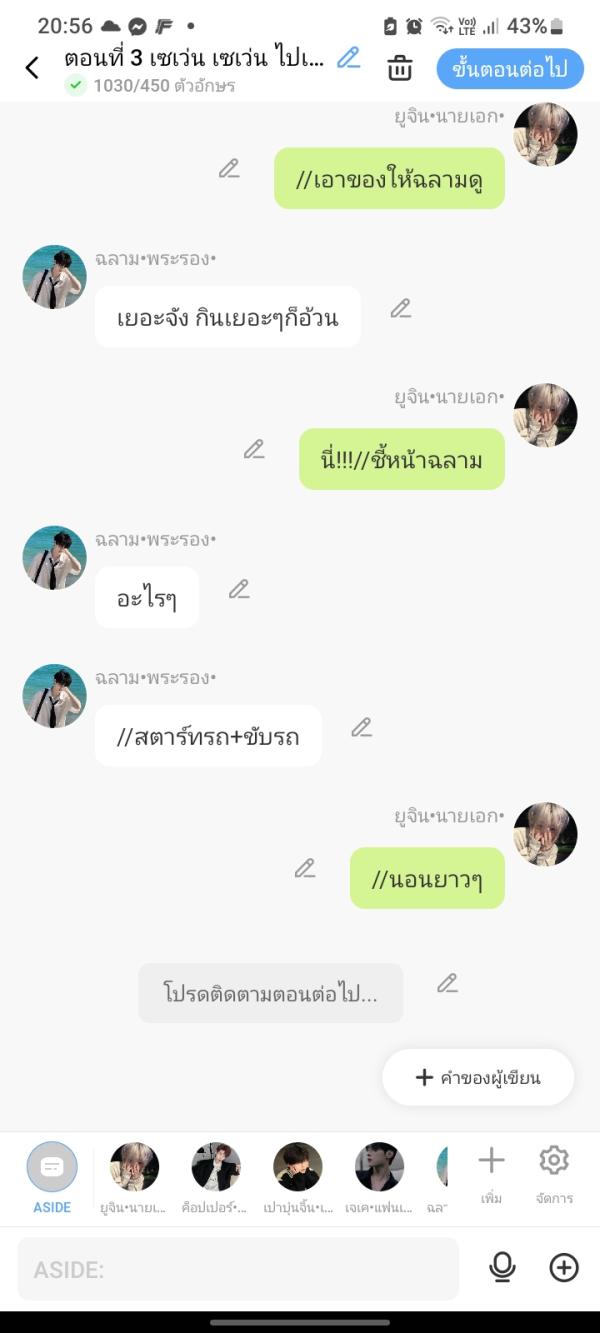Screen dimensions: 600x1333
Task: Open character management with จัดการ
Action: pyautogui.click(x=554, y=1174)
